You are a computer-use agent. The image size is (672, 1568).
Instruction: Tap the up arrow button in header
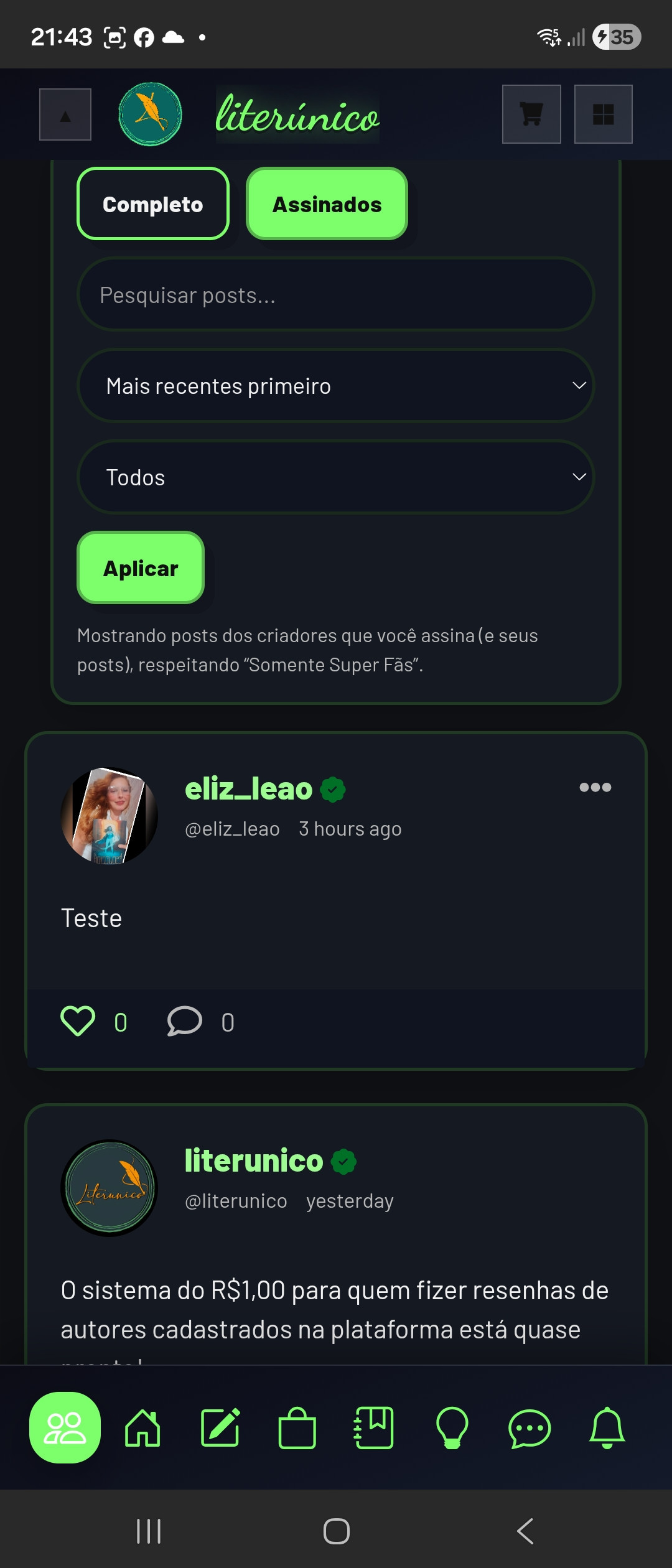(x=65, y=114)
